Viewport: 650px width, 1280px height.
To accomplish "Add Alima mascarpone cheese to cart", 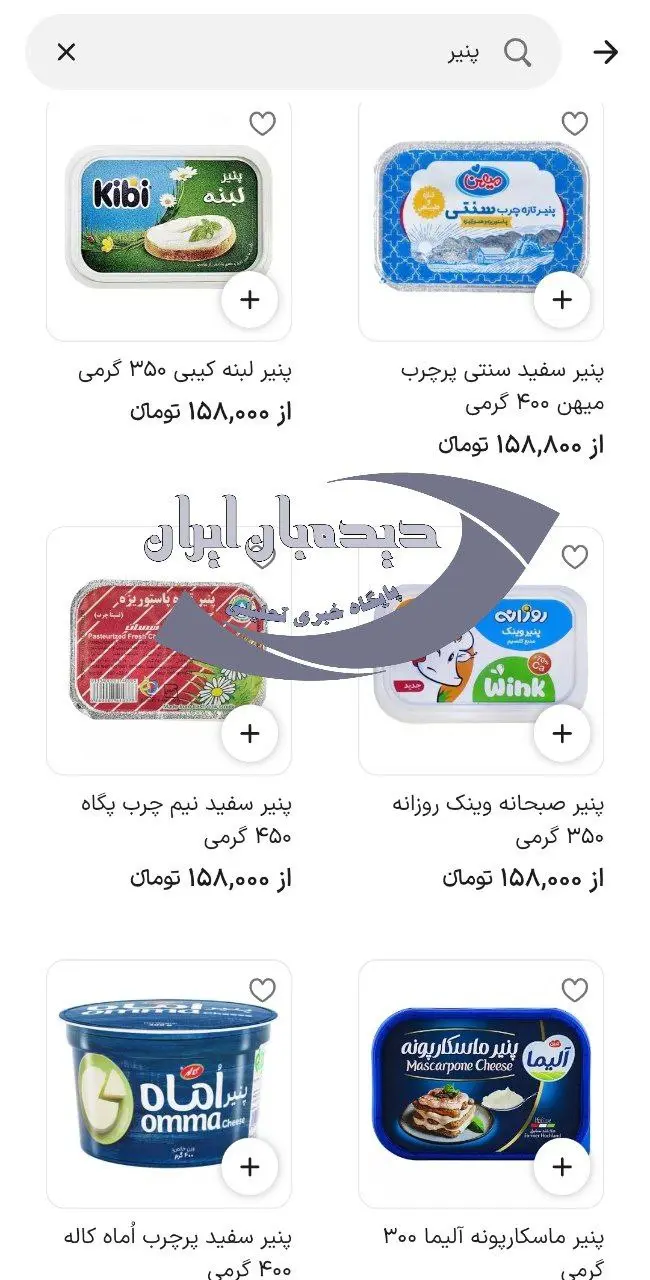I will point(562,1166).
